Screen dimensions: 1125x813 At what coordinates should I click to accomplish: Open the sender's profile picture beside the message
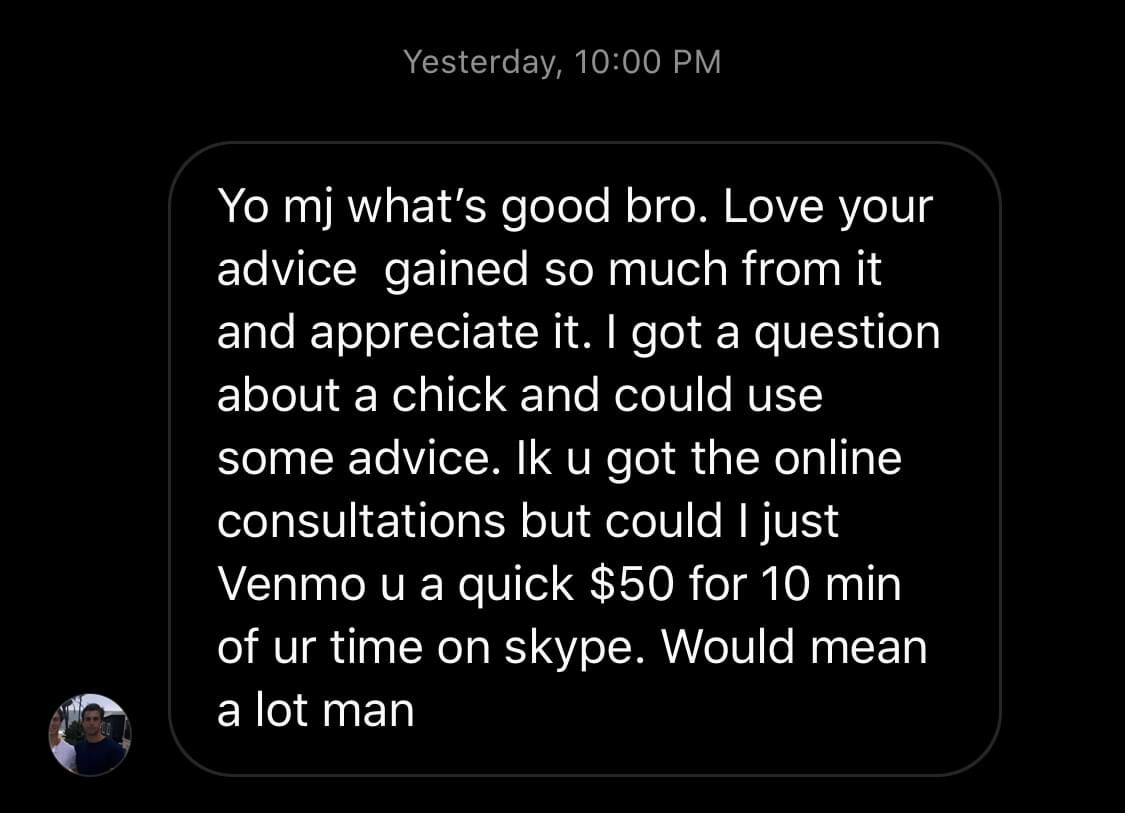(90, 735)
